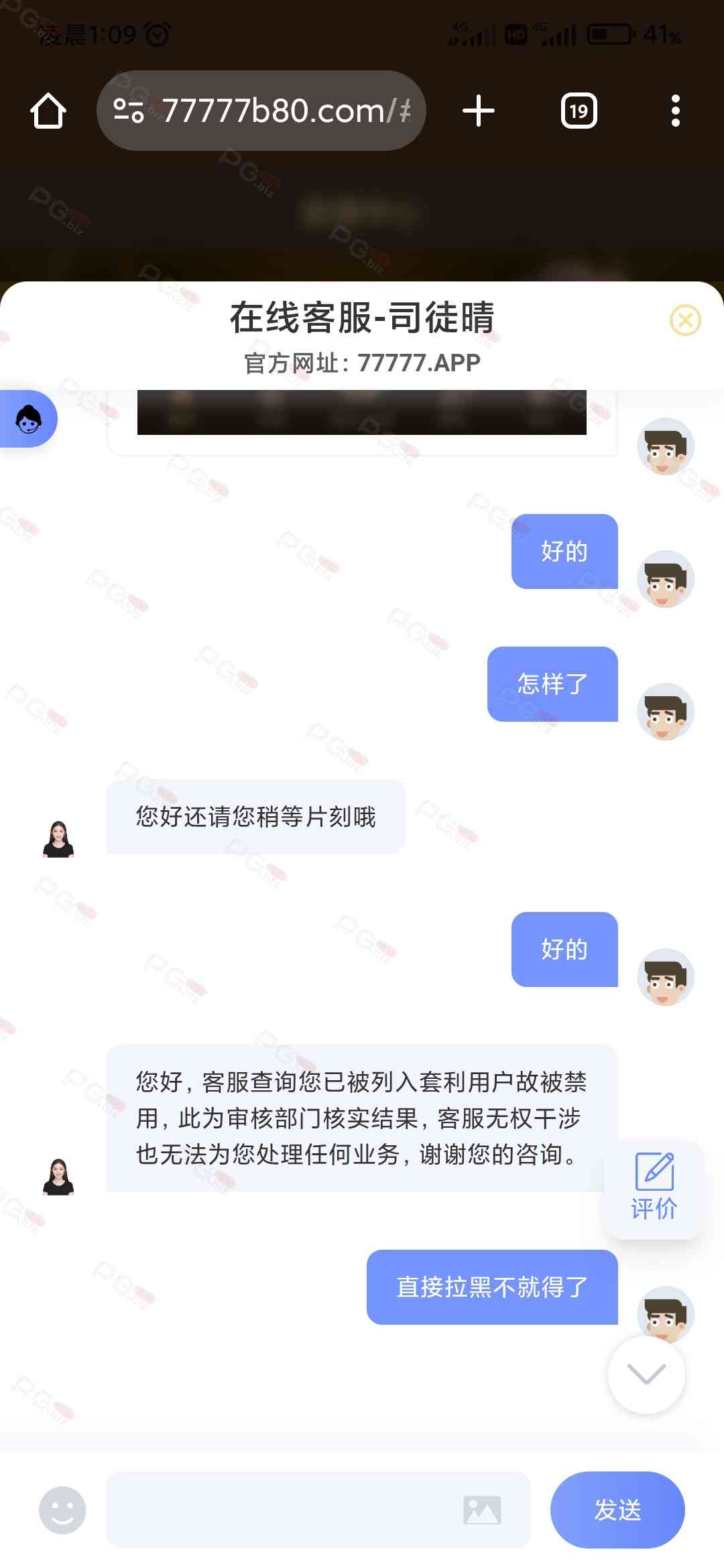Rate the service with the 评价 button
This screenshot has width=724, height=1568.
point(654,1187)
